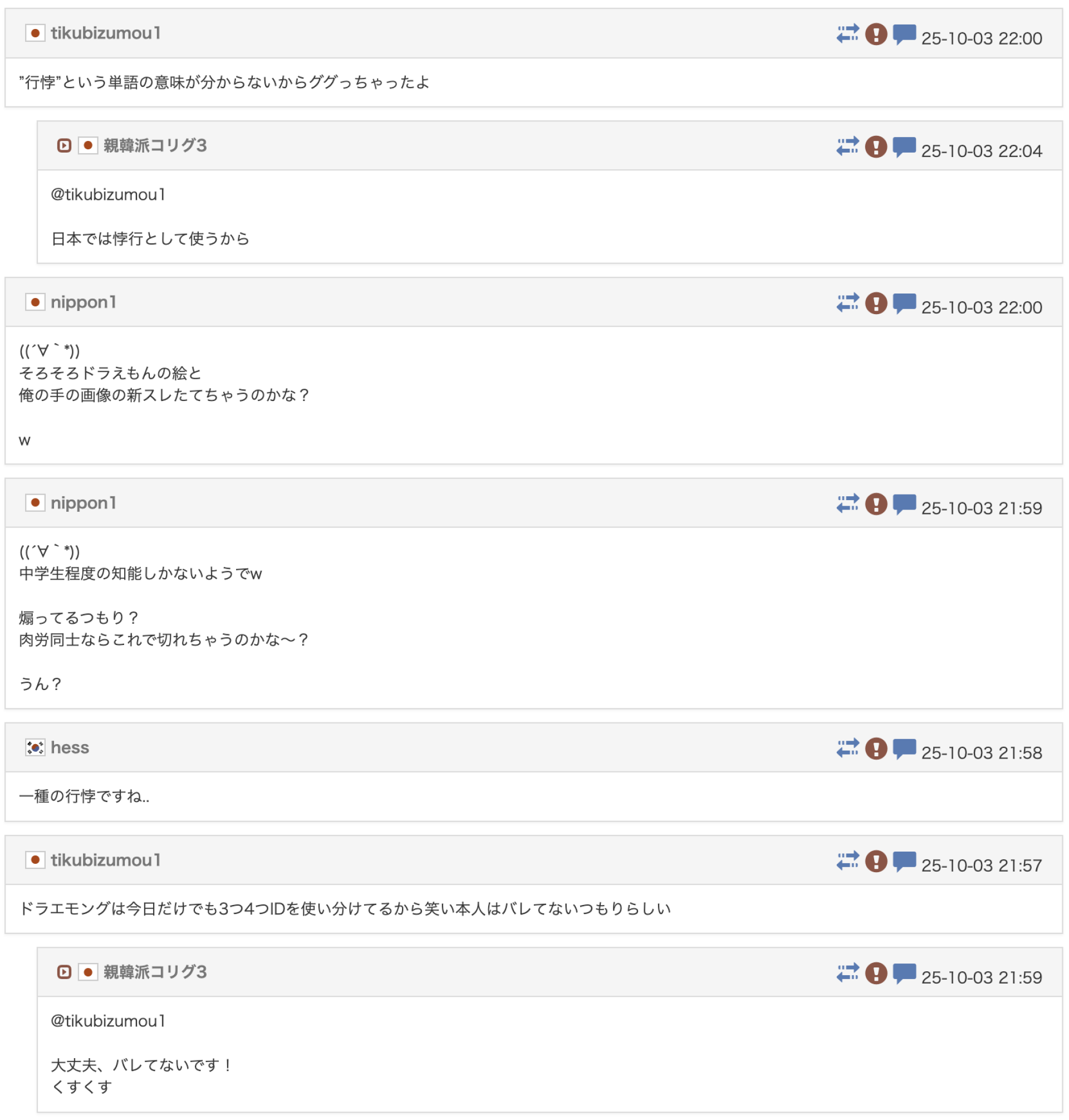
Task: Translate tikubizumou1's 21:57 comment
Action: tap(847, 860)
